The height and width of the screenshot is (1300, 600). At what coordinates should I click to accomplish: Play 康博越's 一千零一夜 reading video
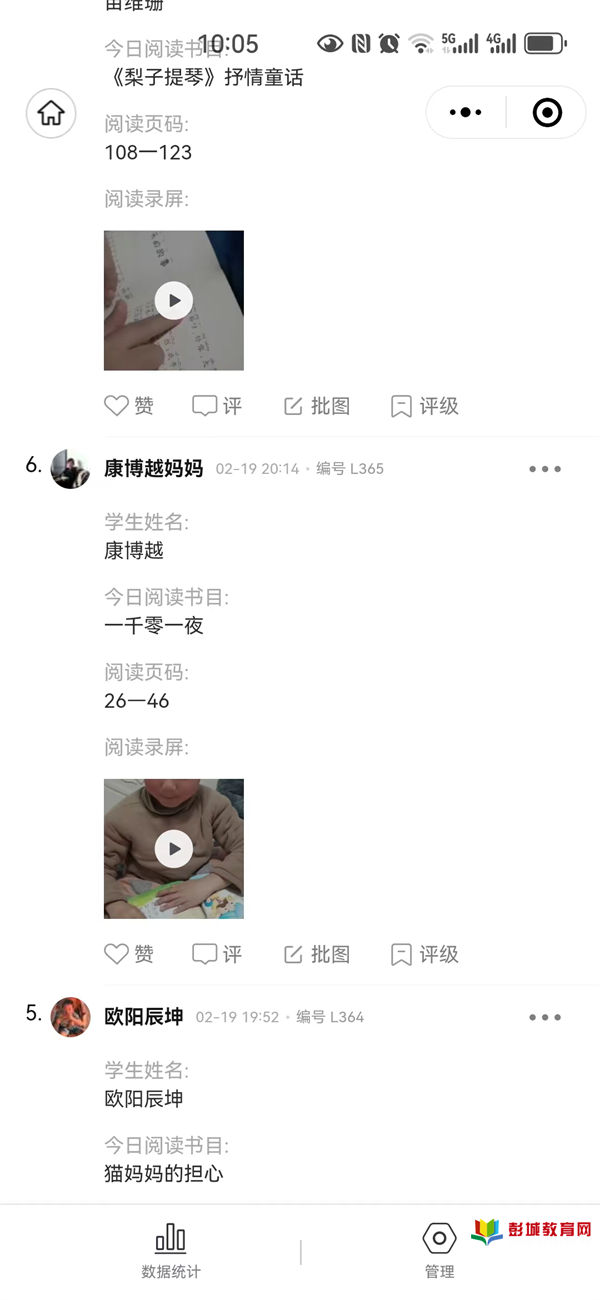[174, 849]
